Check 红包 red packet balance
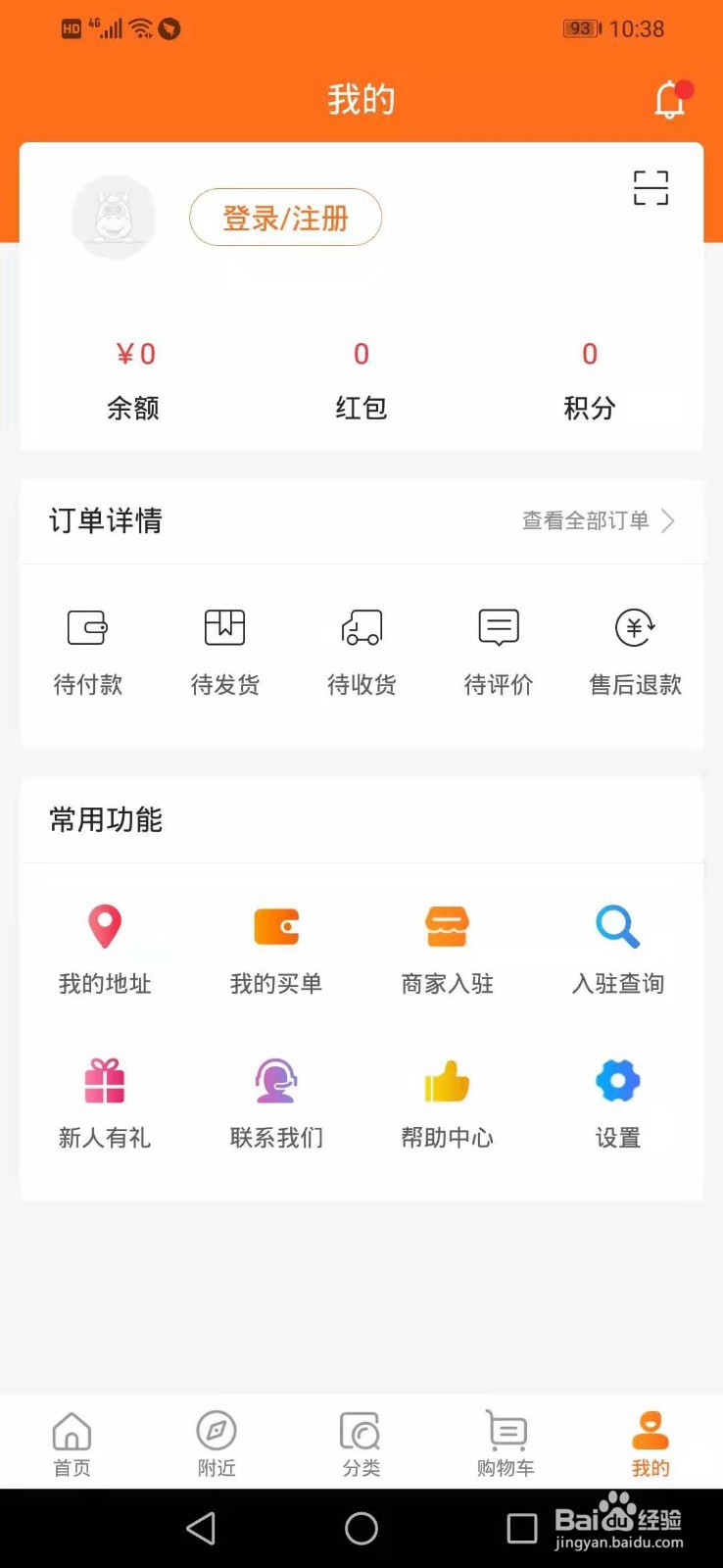 [x=361, y=380]
